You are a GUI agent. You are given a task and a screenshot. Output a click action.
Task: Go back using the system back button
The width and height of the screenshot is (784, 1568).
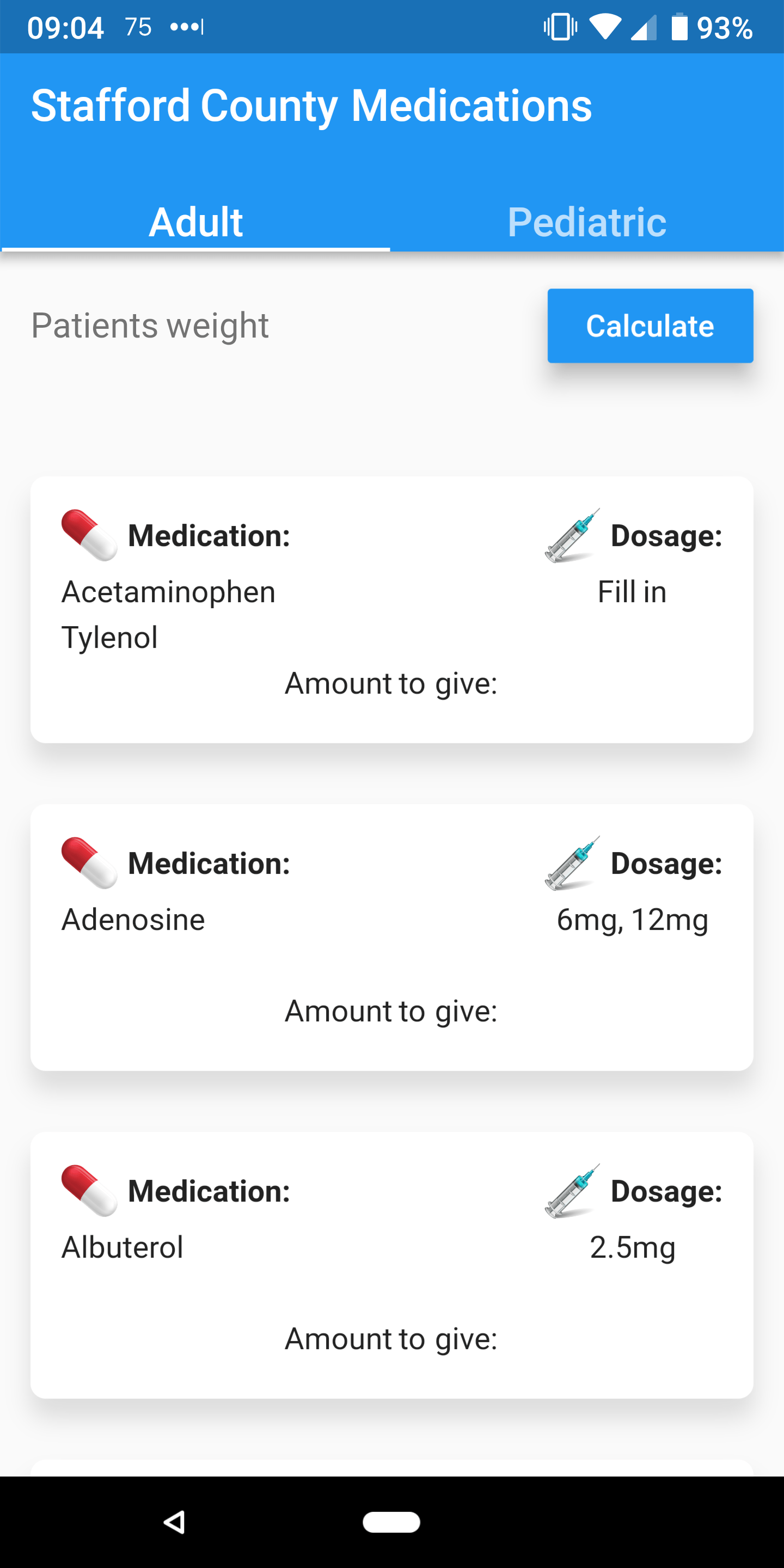click(x=175, y=1522)
